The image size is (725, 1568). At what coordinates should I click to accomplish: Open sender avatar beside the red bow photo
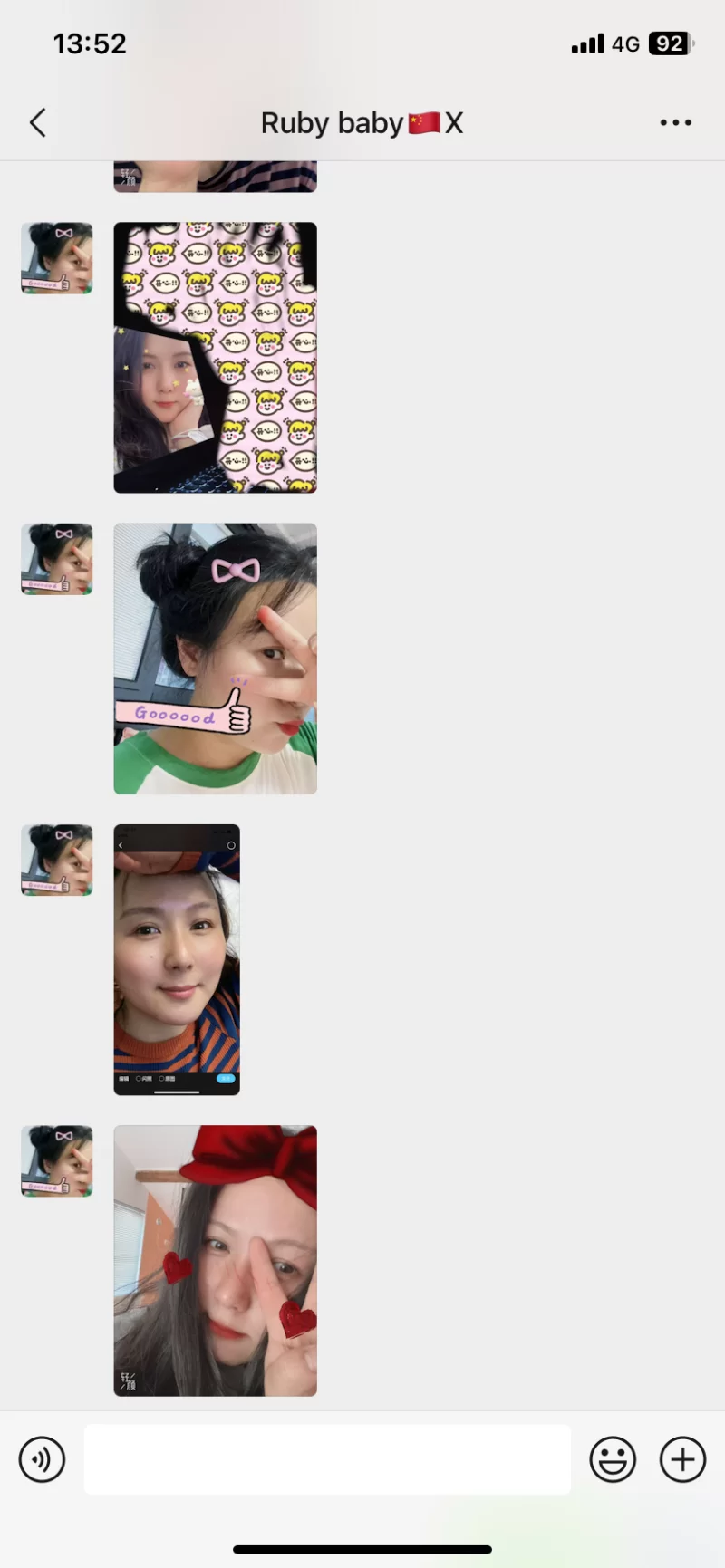pos(56,1160)
